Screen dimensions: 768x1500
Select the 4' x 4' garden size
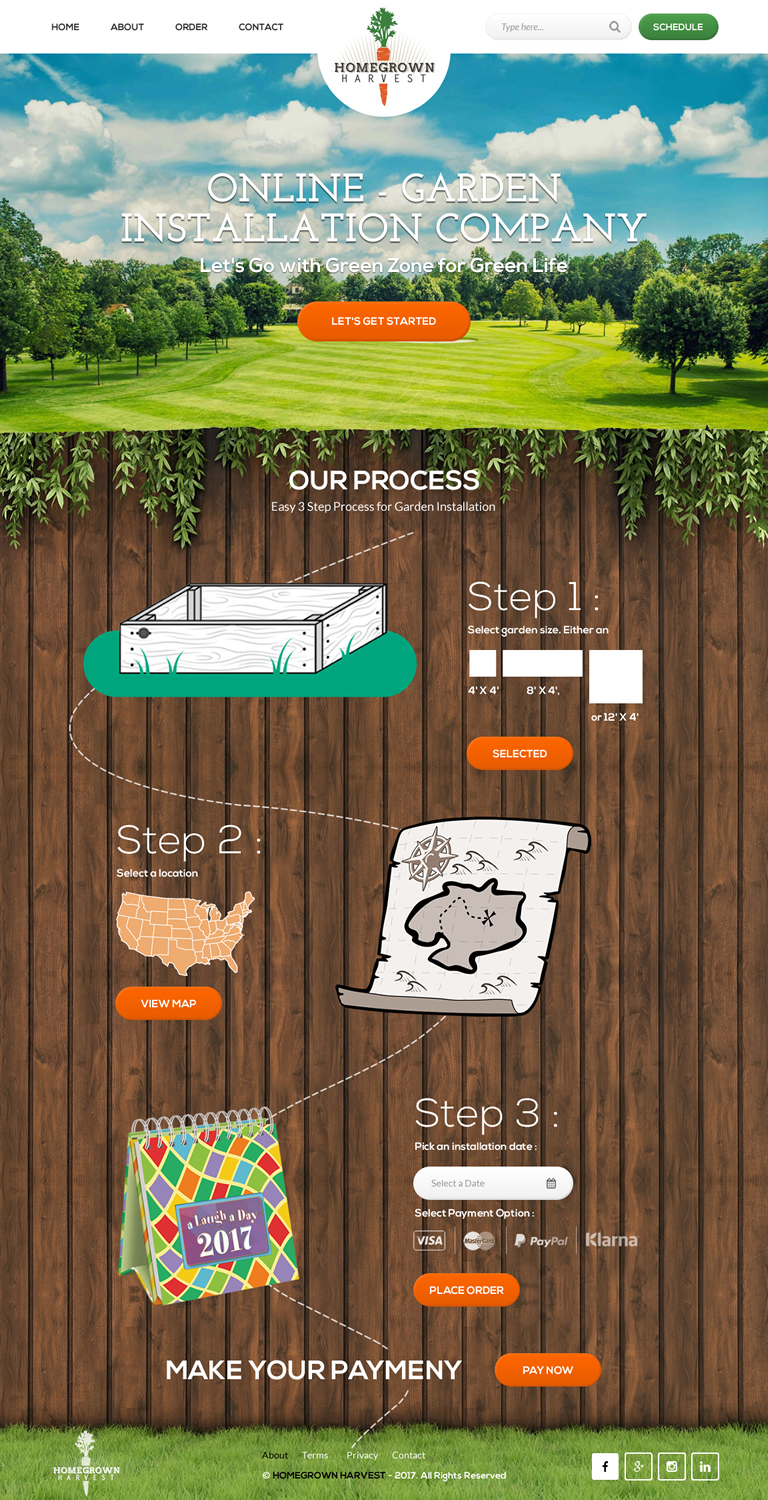[x=483, y=664]
